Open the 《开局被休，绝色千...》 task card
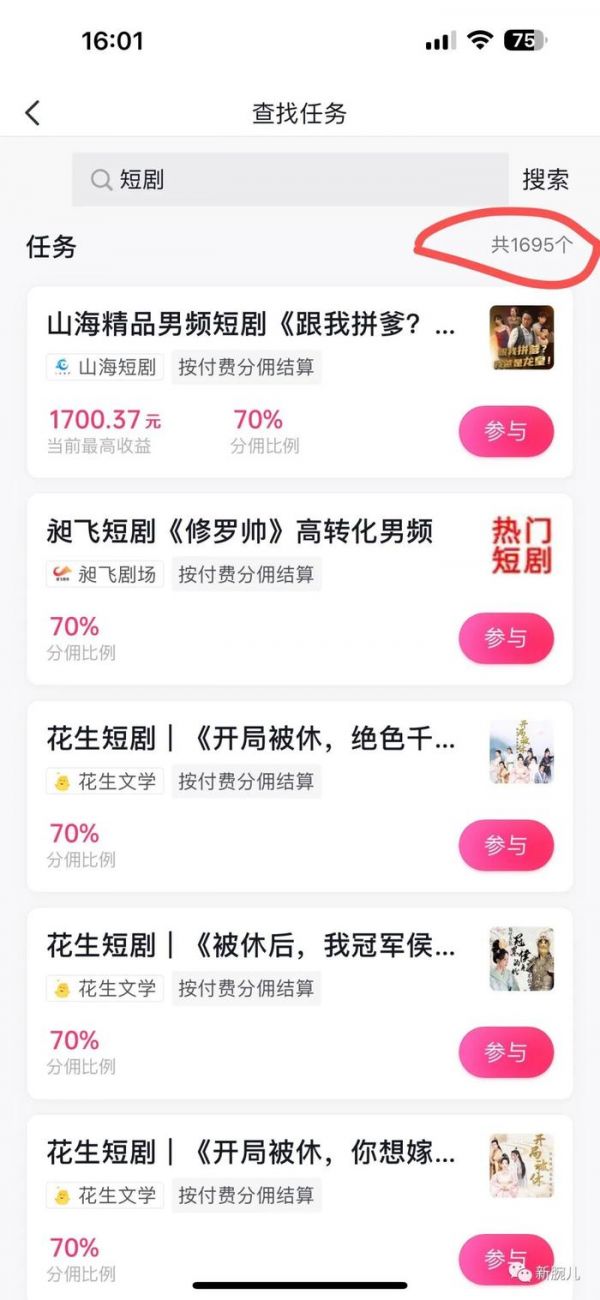The height and width of the screenshot is (1300, 600). point(250,739)
